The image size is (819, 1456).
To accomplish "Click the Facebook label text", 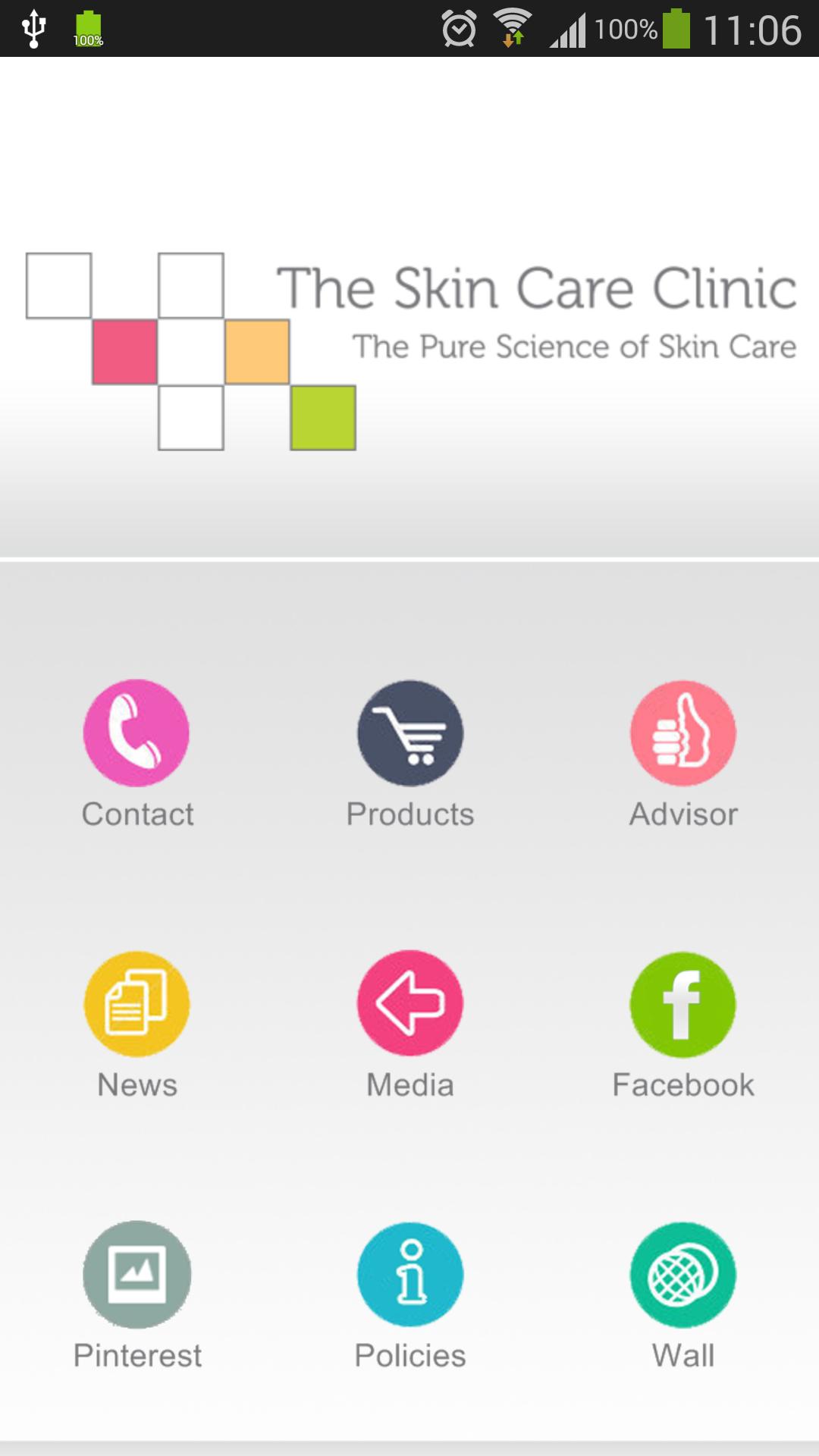I will click(x=683, y=1084).
